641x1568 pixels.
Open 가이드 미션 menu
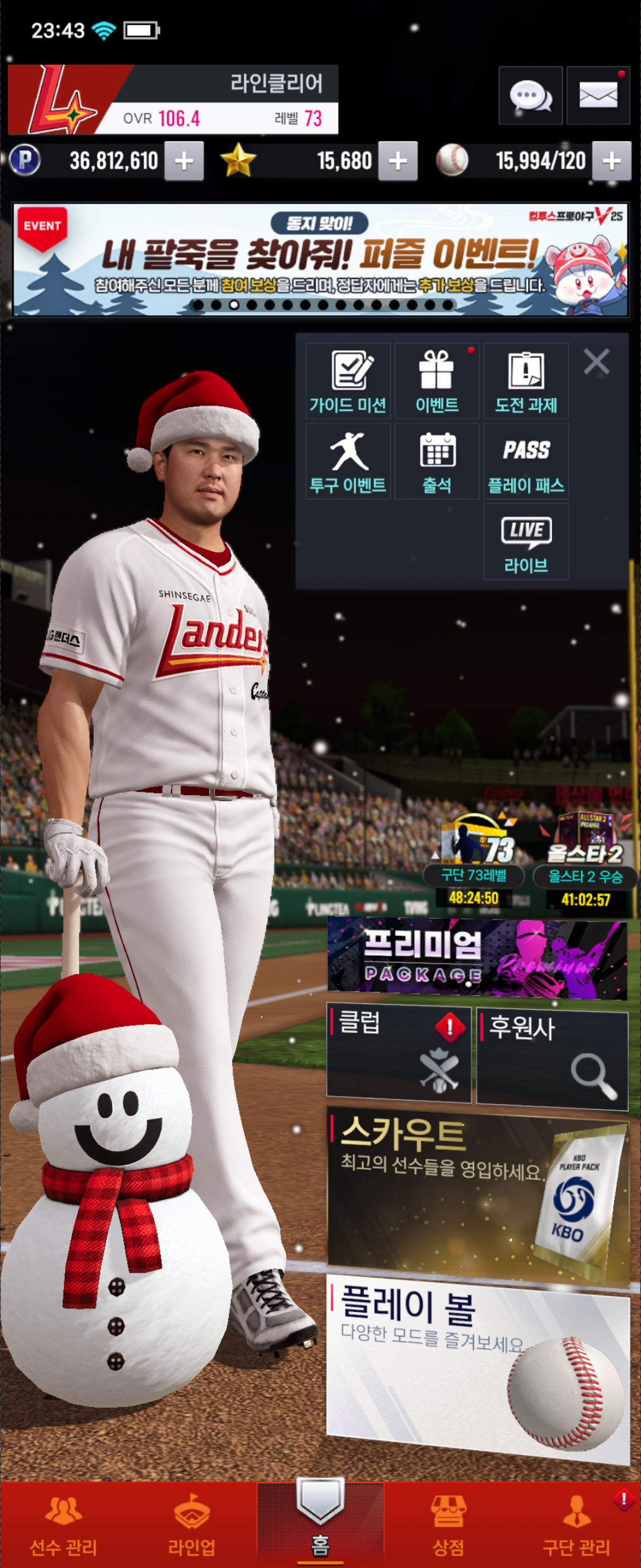(x=348, y=381)
